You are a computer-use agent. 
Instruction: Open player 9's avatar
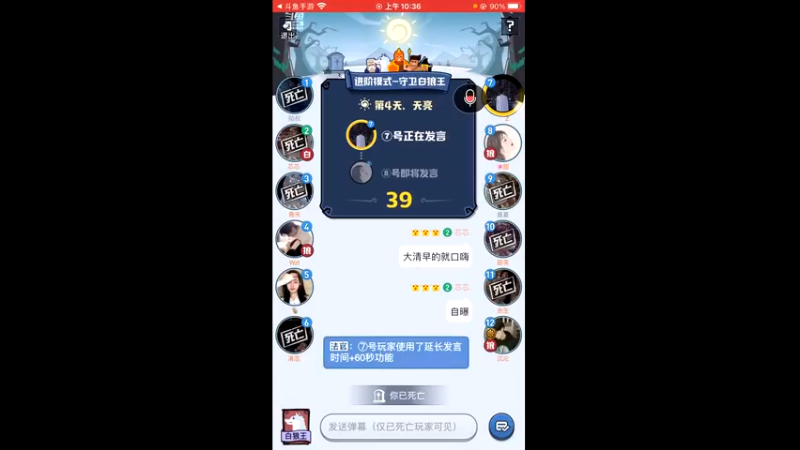(x=503, y=191)
